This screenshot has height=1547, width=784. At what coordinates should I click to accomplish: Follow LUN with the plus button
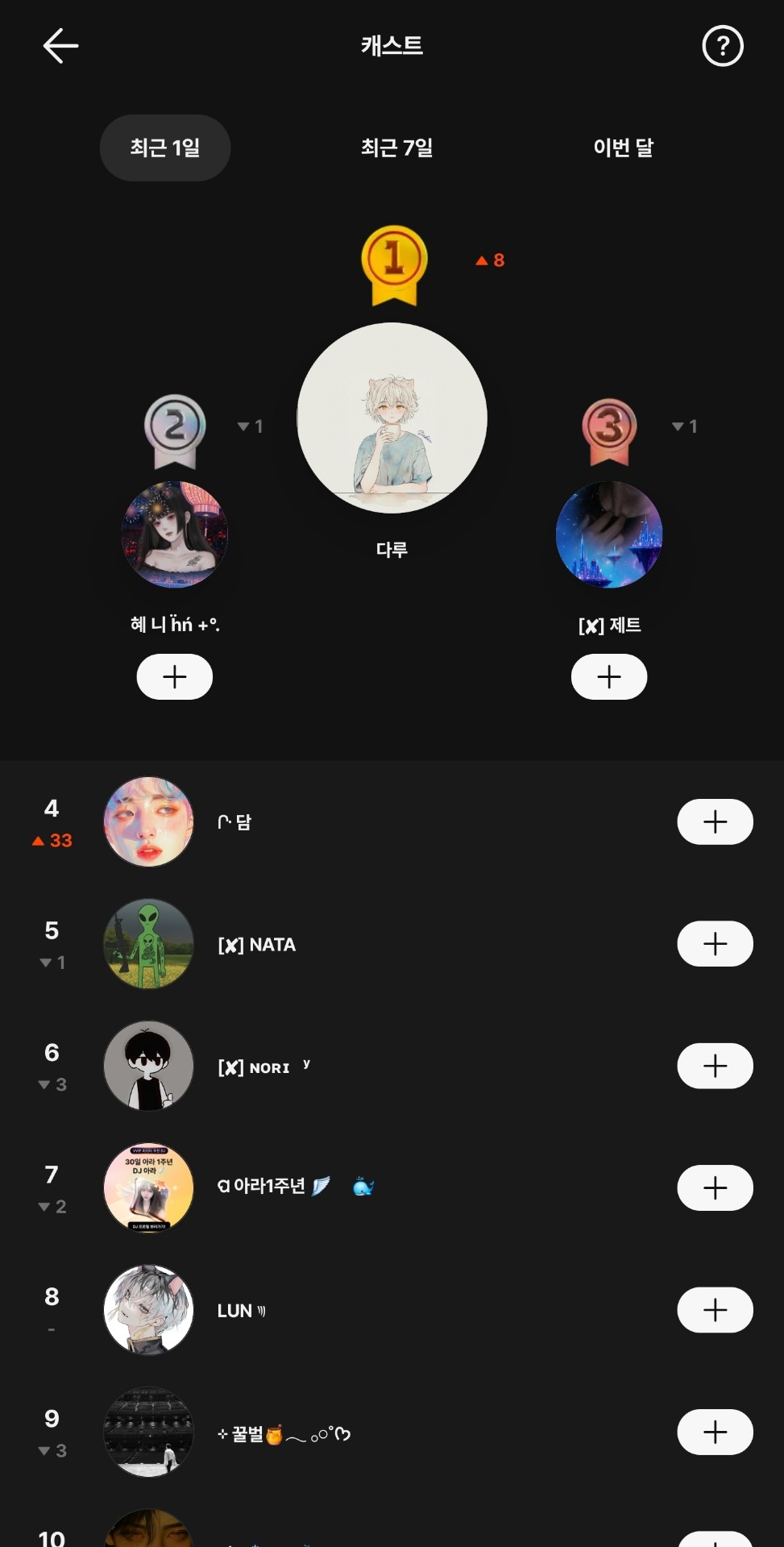coord(715,1310)
